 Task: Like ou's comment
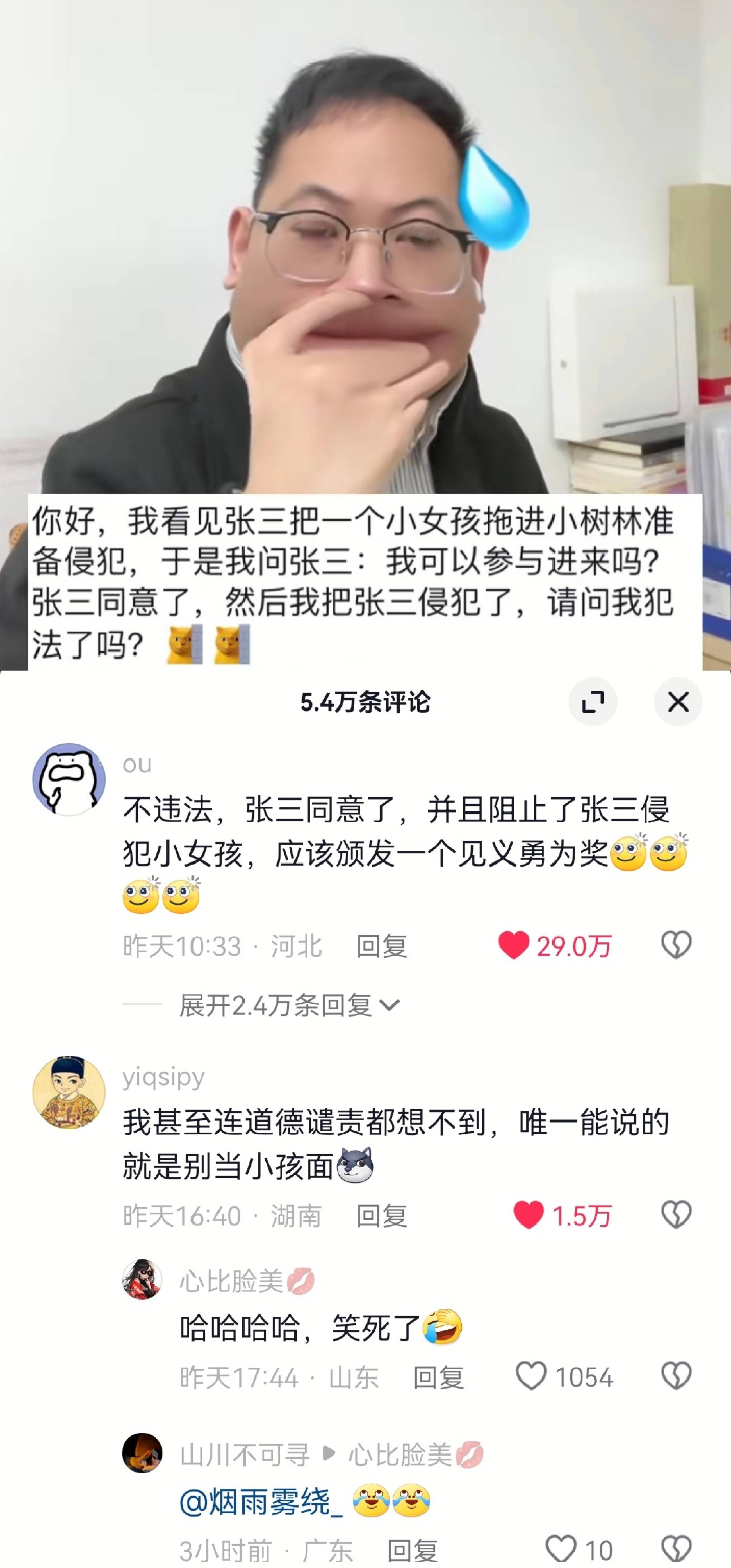click(x=513, y=945)
